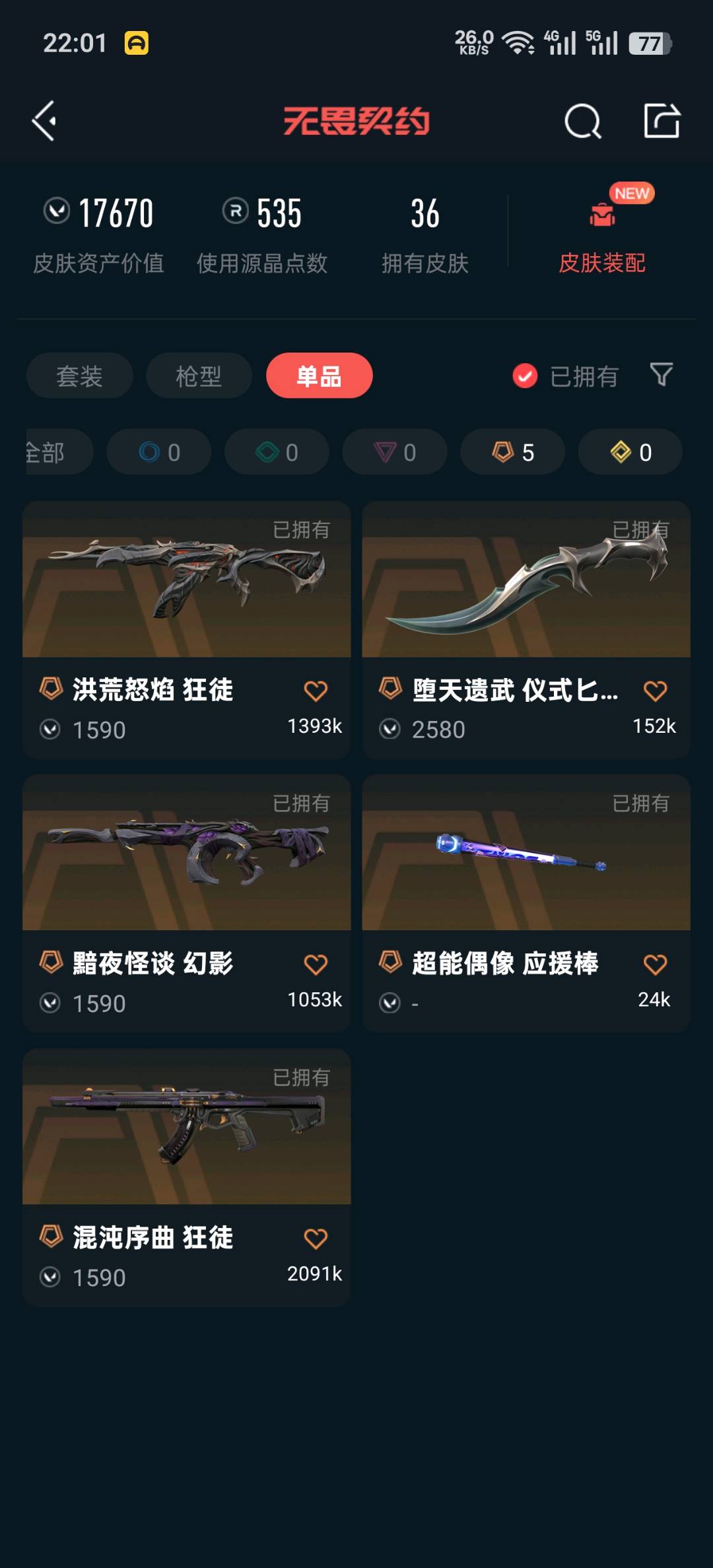Select the yellow tier chip showing 0

click(x=630, y=452)
